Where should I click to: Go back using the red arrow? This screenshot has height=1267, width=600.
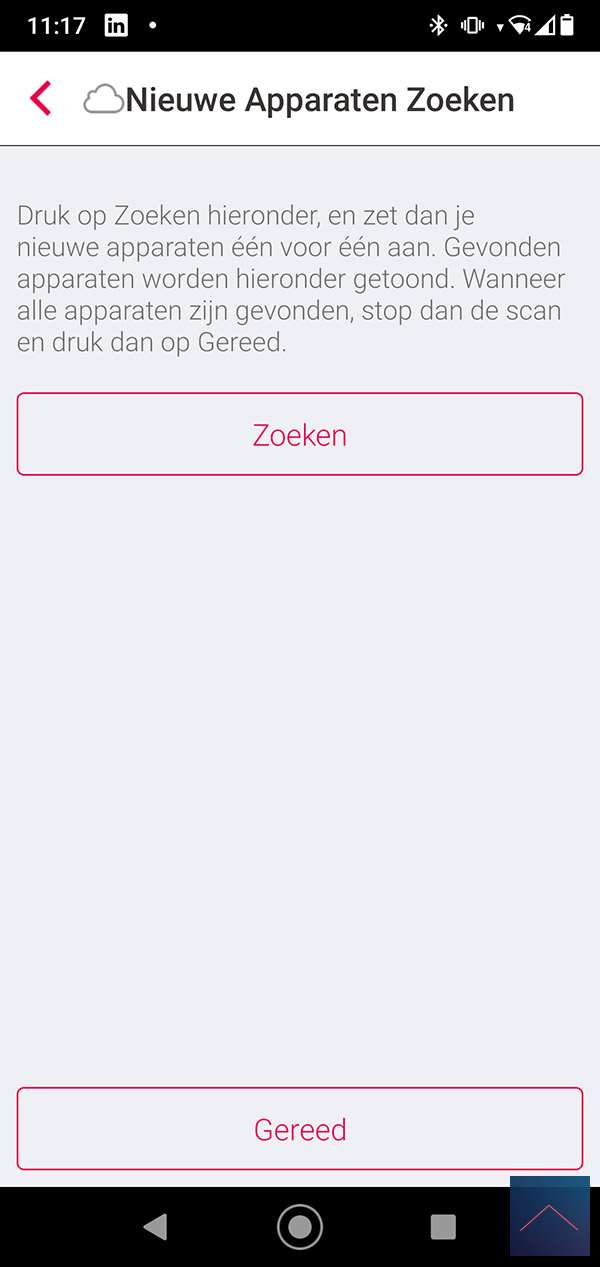tap(41, 99)
